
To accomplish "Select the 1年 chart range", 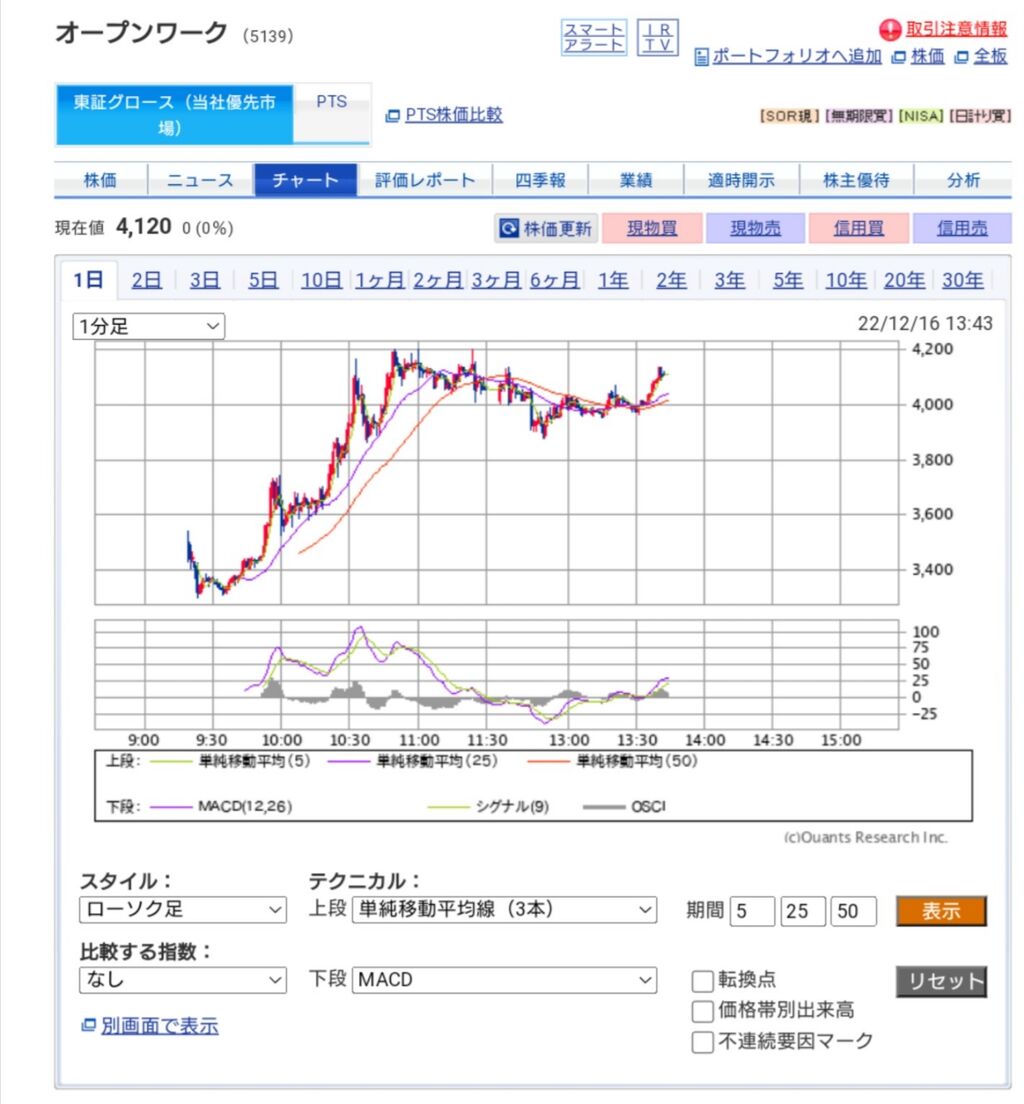I will [612, 280].
